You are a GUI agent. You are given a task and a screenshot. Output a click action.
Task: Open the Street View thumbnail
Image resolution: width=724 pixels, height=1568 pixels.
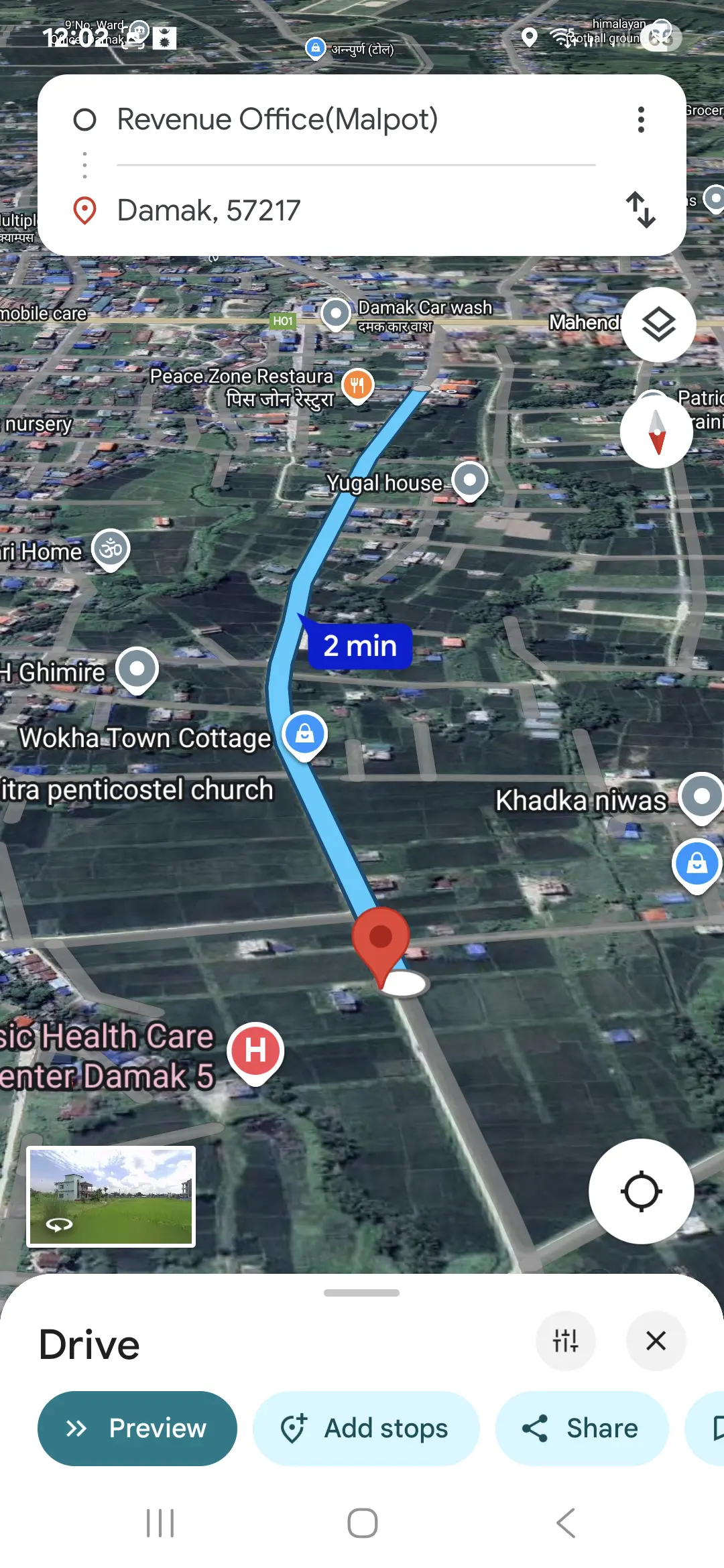pyautogui.click(x=111, y=1196)
